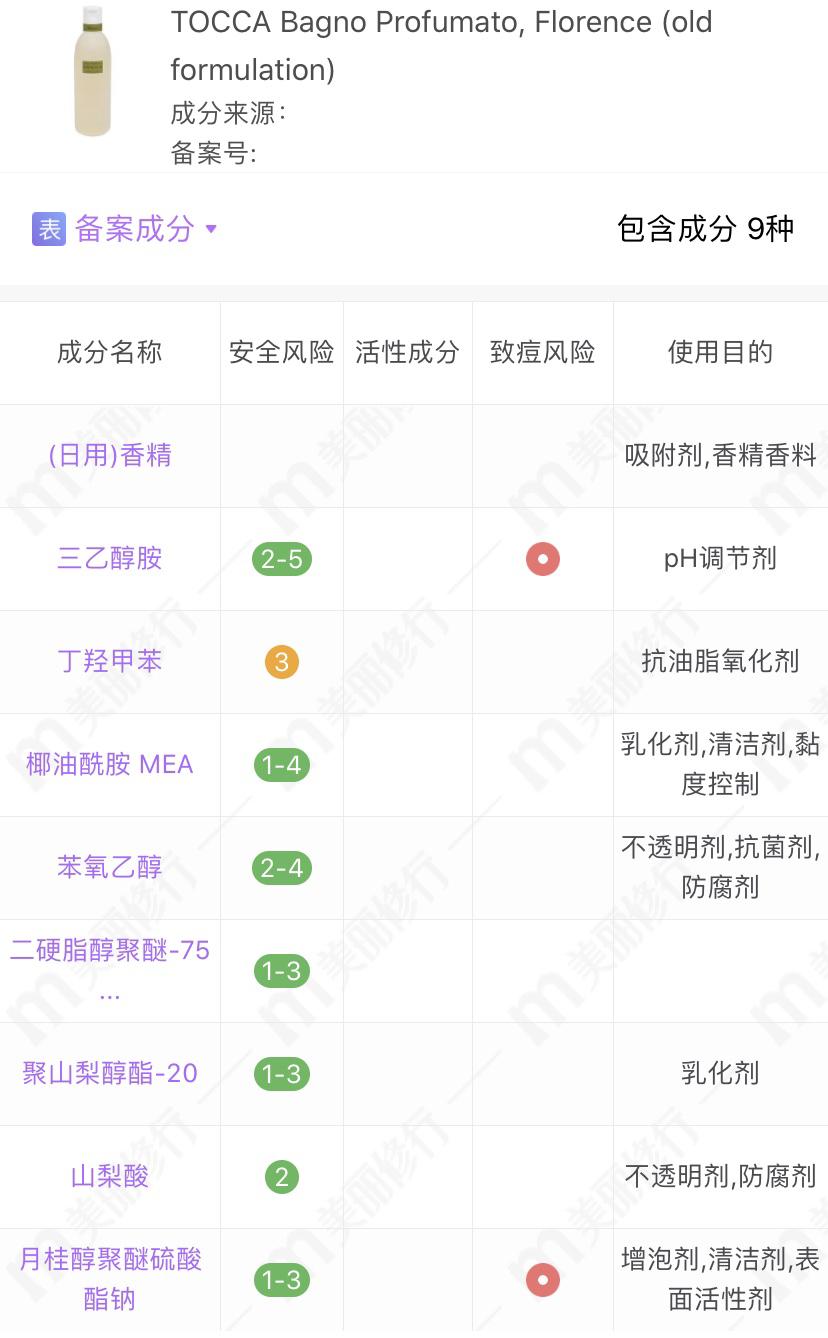Click the 1-3 badge beside 月桂醇聚醚硫酸酯钠

[281, 1279]
